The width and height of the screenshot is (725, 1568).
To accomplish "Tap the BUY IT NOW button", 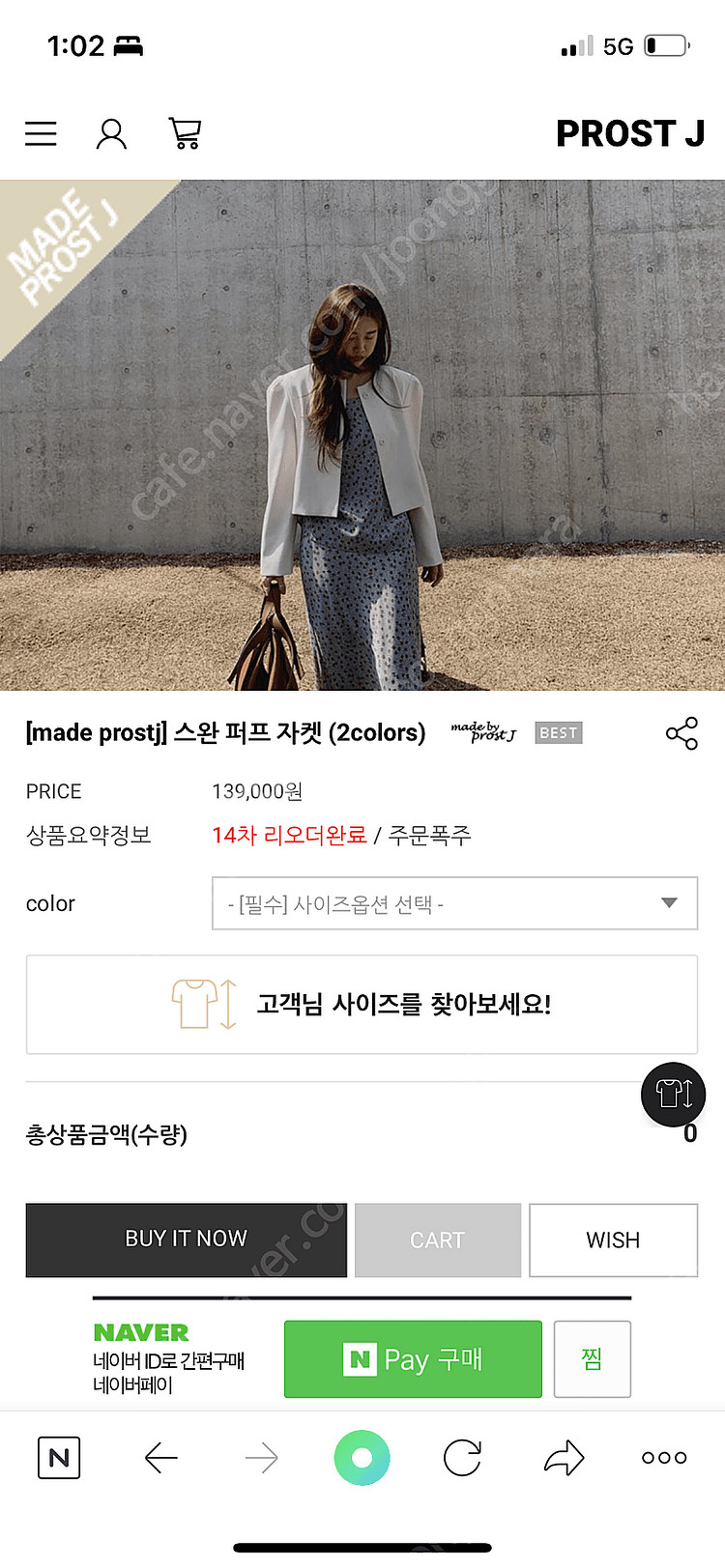I will (186, 1240).
